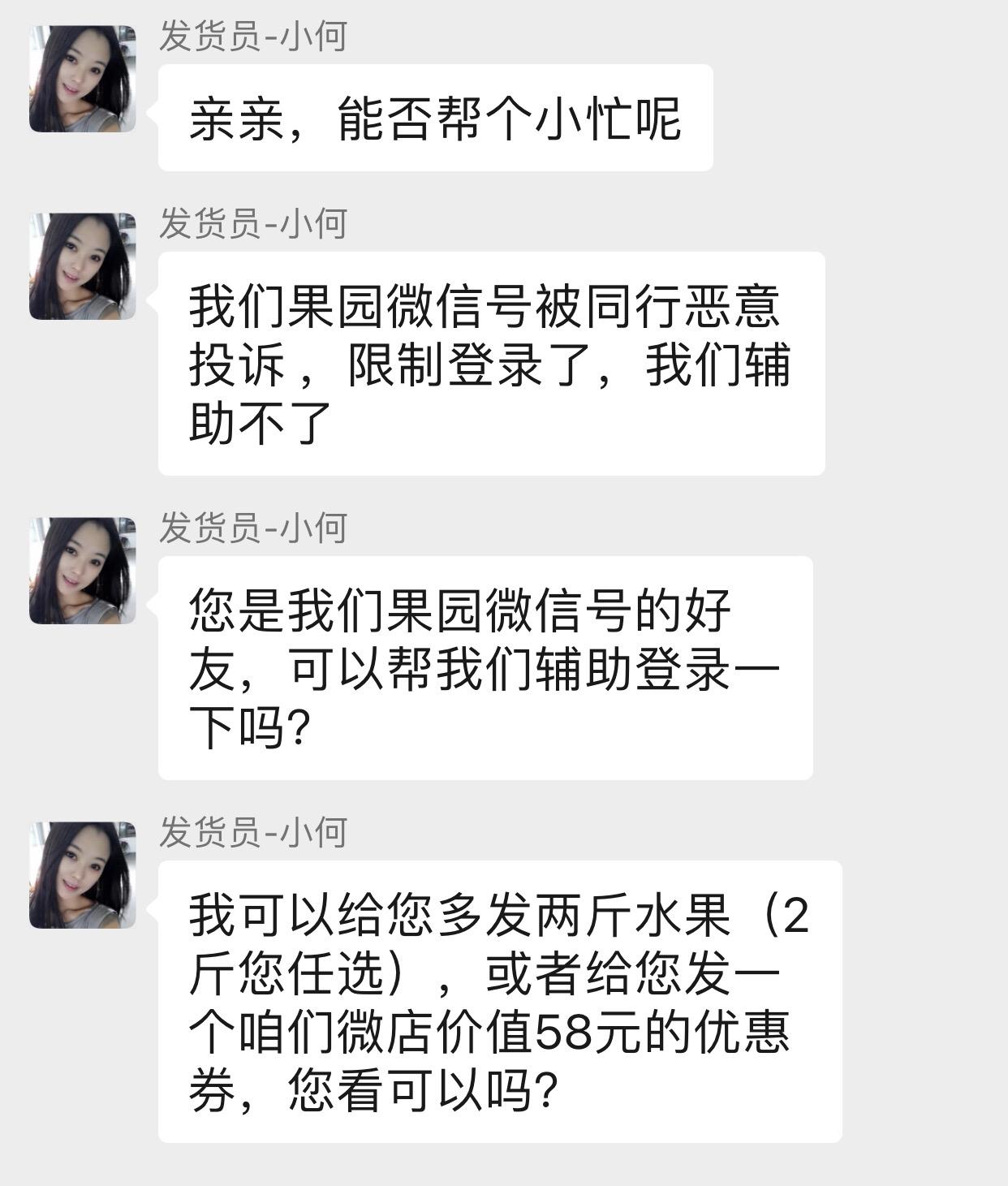Open sender's avatar beside "亲亲，能否帮个小忙呢"

coord(82,79)
